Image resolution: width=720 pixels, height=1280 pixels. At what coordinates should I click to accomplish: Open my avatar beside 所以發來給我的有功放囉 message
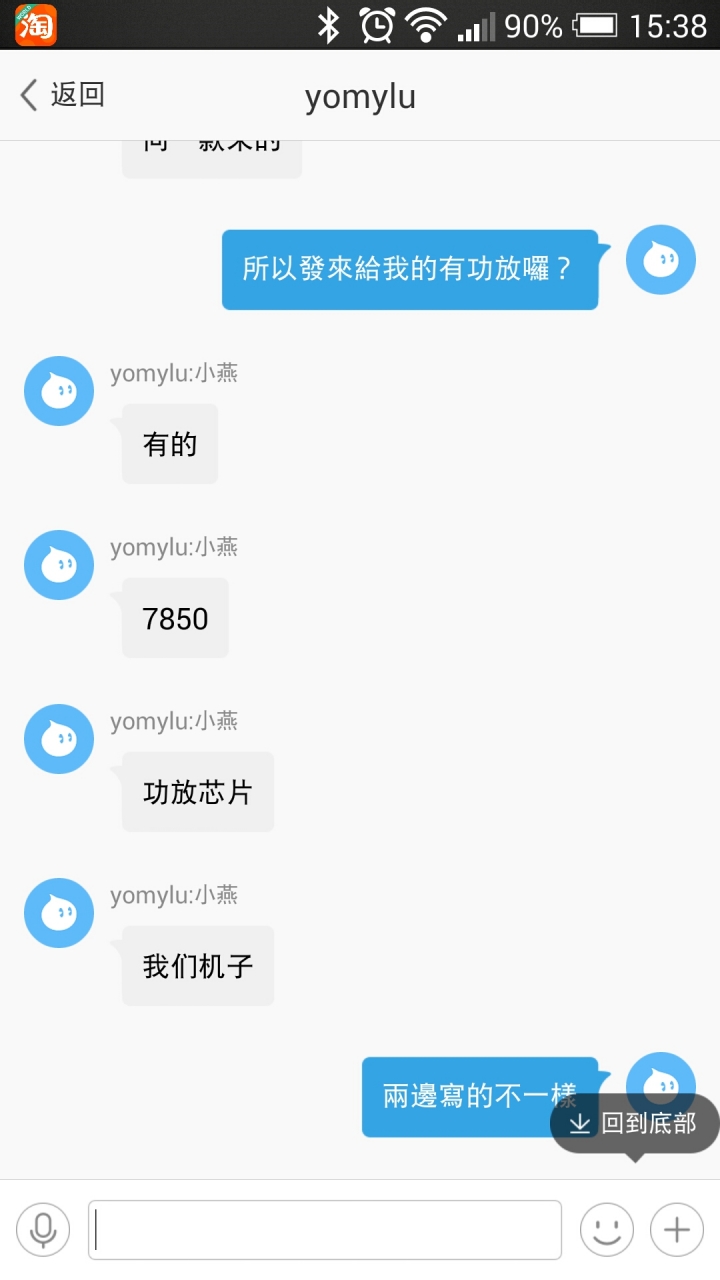click(661, 260)
